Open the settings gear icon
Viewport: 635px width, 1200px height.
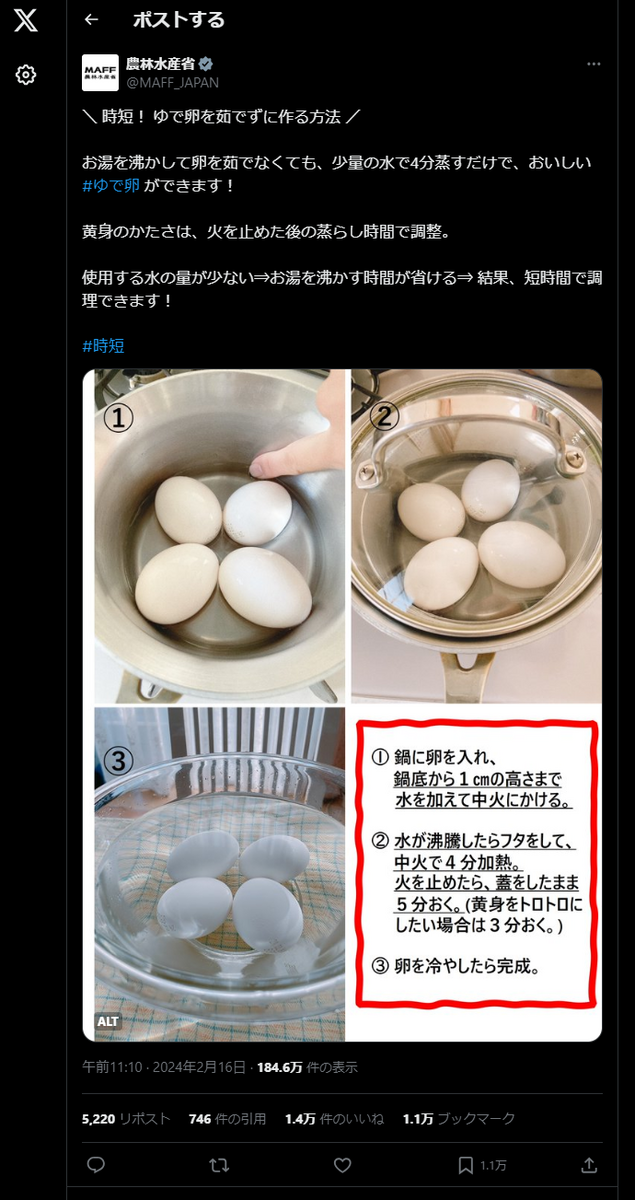[x=26, y=75]
